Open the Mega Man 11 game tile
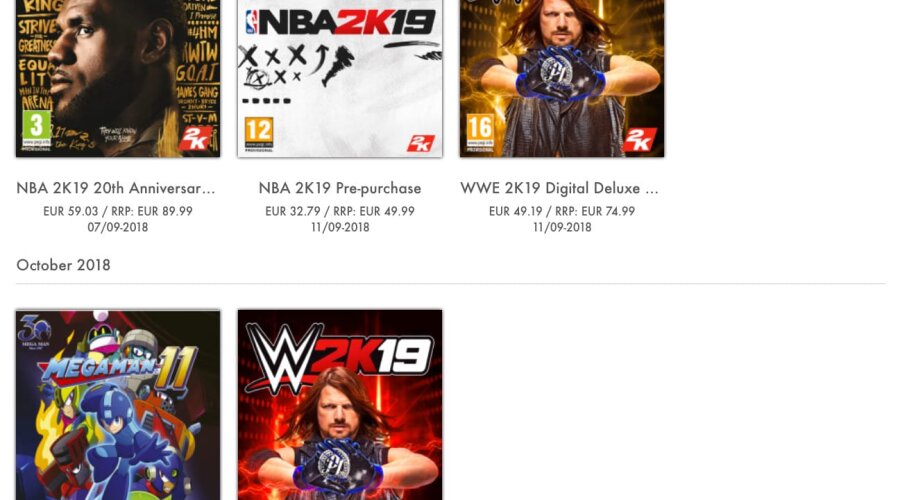Image resolution: width=900 pixels, height=500 pixels. coord(118,405)
